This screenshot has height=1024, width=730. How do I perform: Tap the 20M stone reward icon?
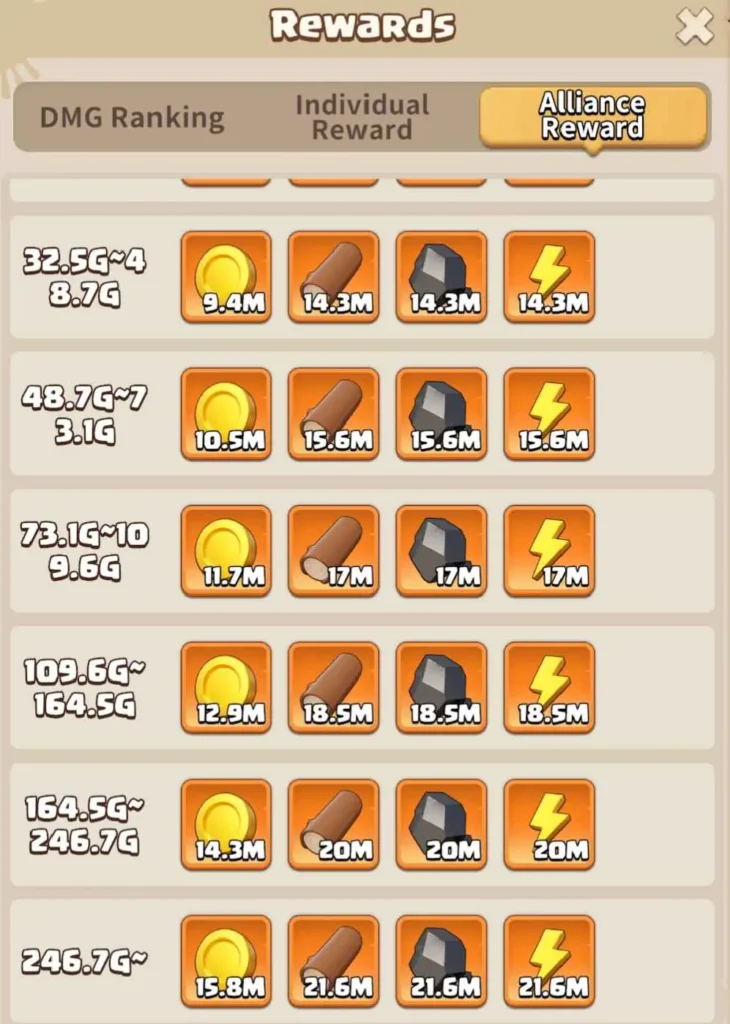441,825
